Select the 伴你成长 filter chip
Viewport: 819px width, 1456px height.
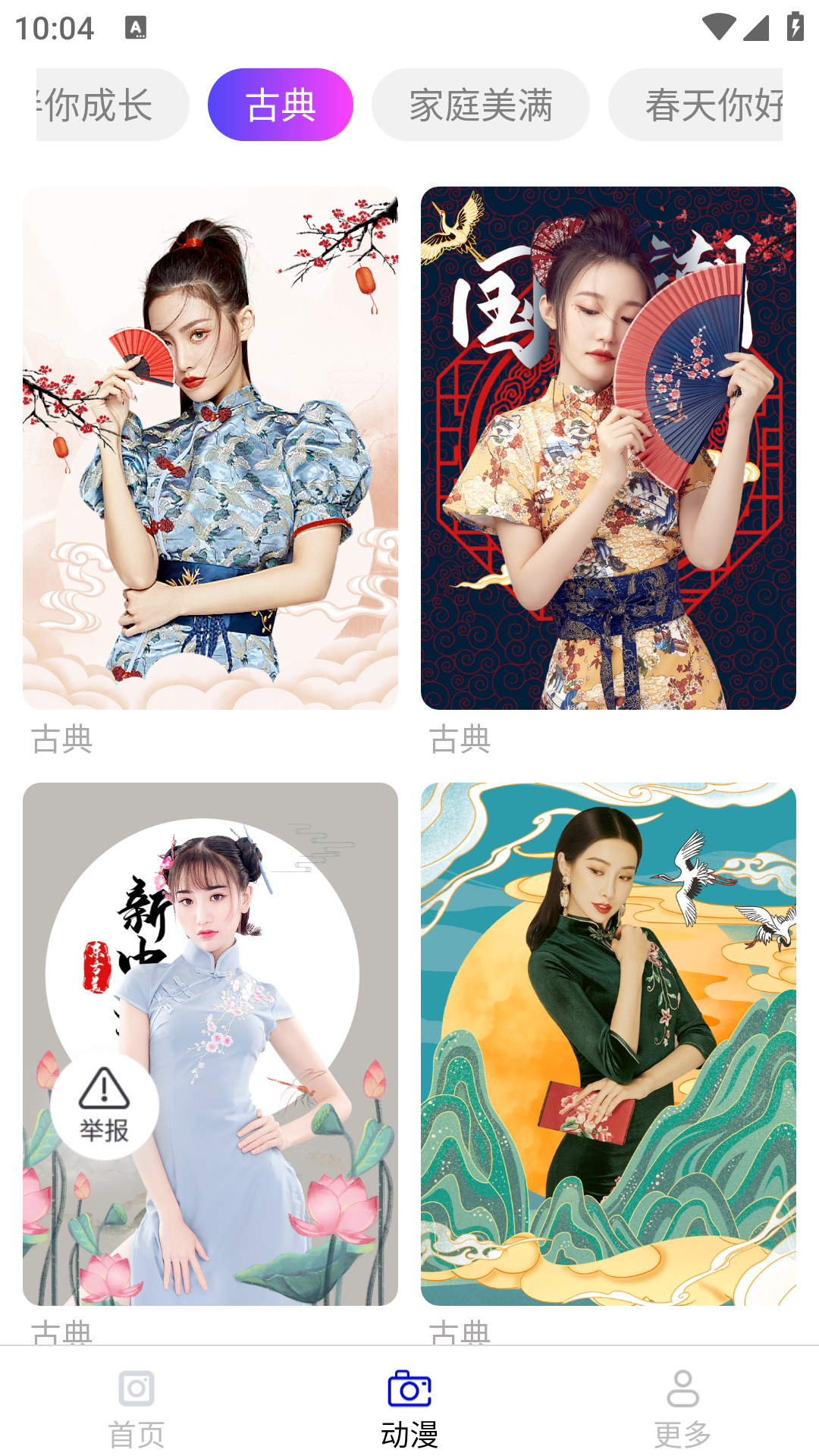coord(99,105)
